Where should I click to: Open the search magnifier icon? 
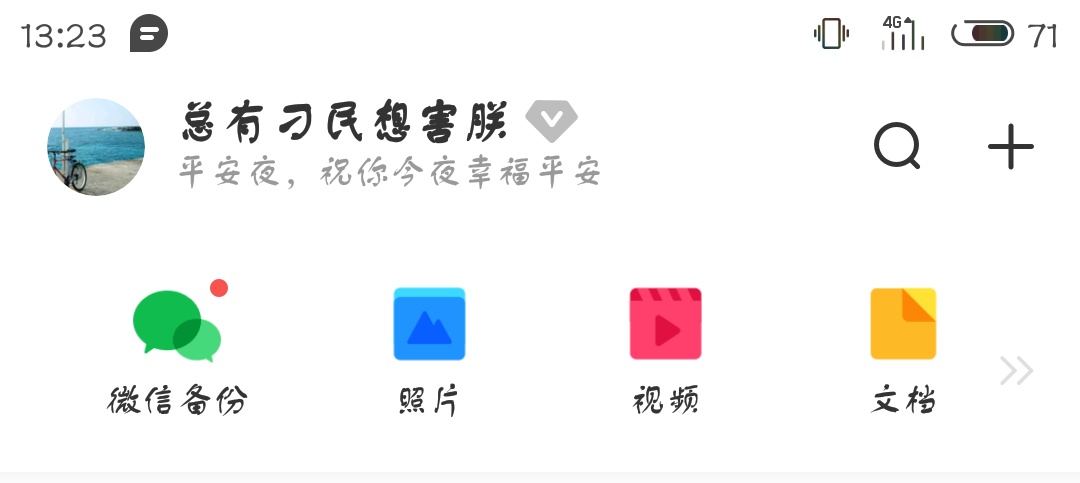point(897,147)
